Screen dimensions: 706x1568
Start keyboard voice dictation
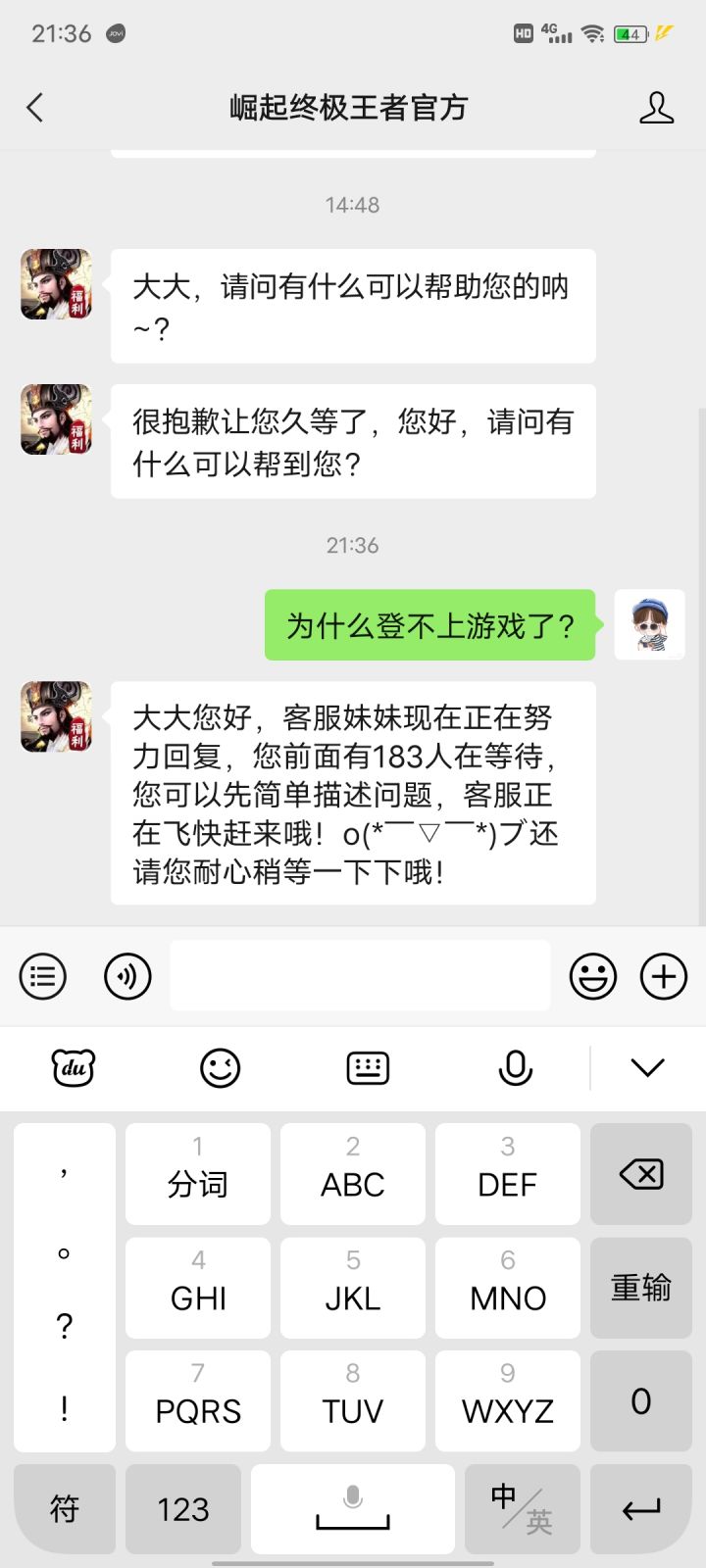(515, 1067)
